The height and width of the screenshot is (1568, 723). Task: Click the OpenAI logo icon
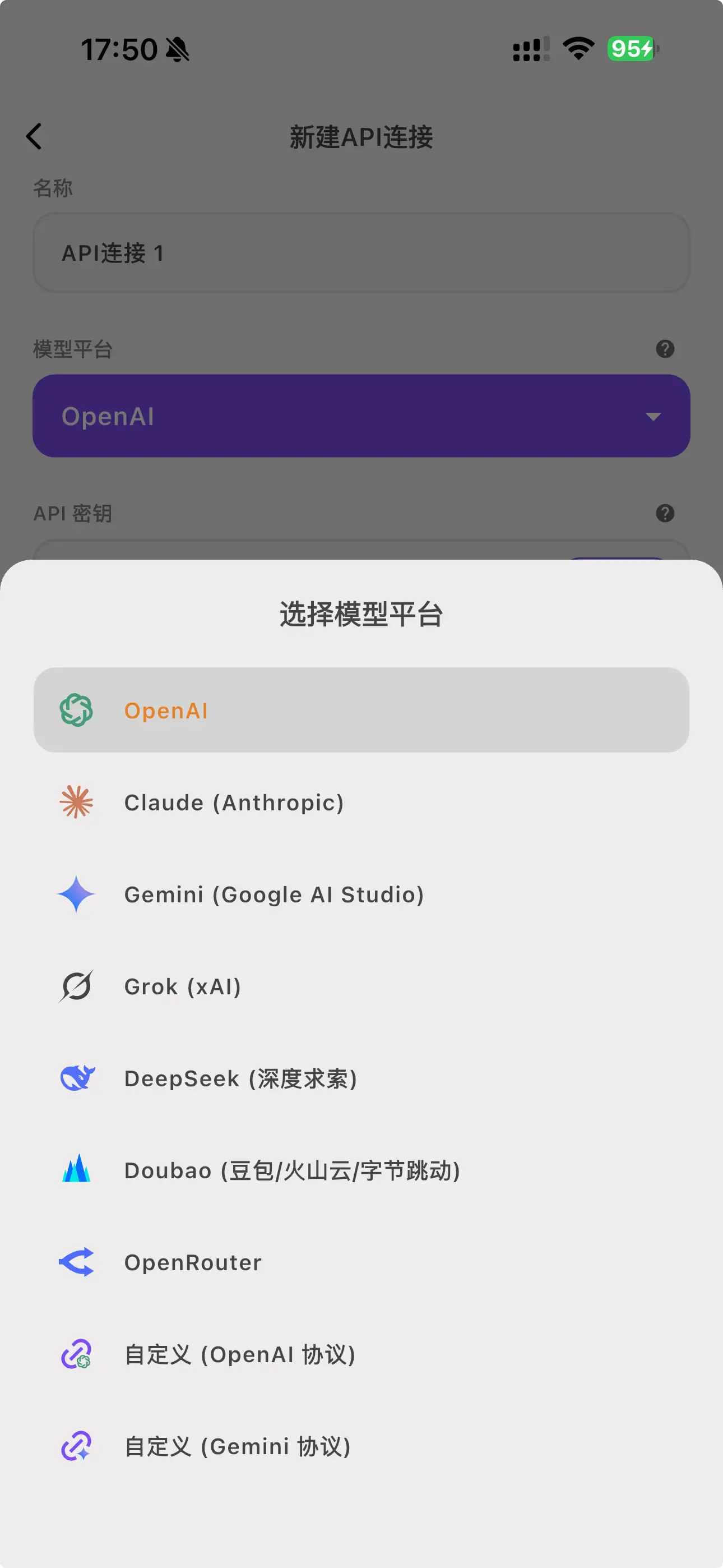click(x=77, y=710)
